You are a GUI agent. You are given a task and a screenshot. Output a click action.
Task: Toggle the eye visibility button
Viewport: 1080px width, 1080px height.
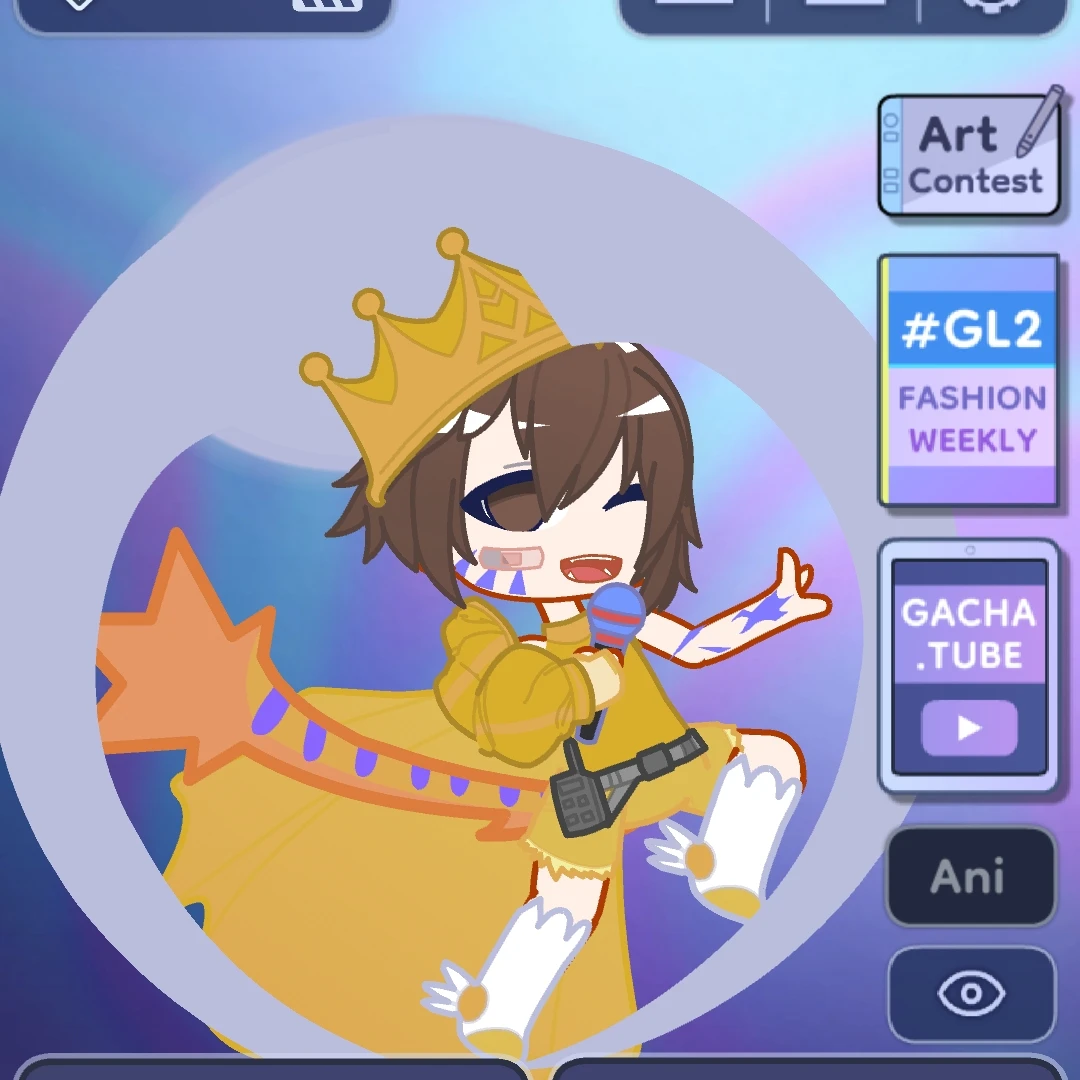[x=971, y=994]
